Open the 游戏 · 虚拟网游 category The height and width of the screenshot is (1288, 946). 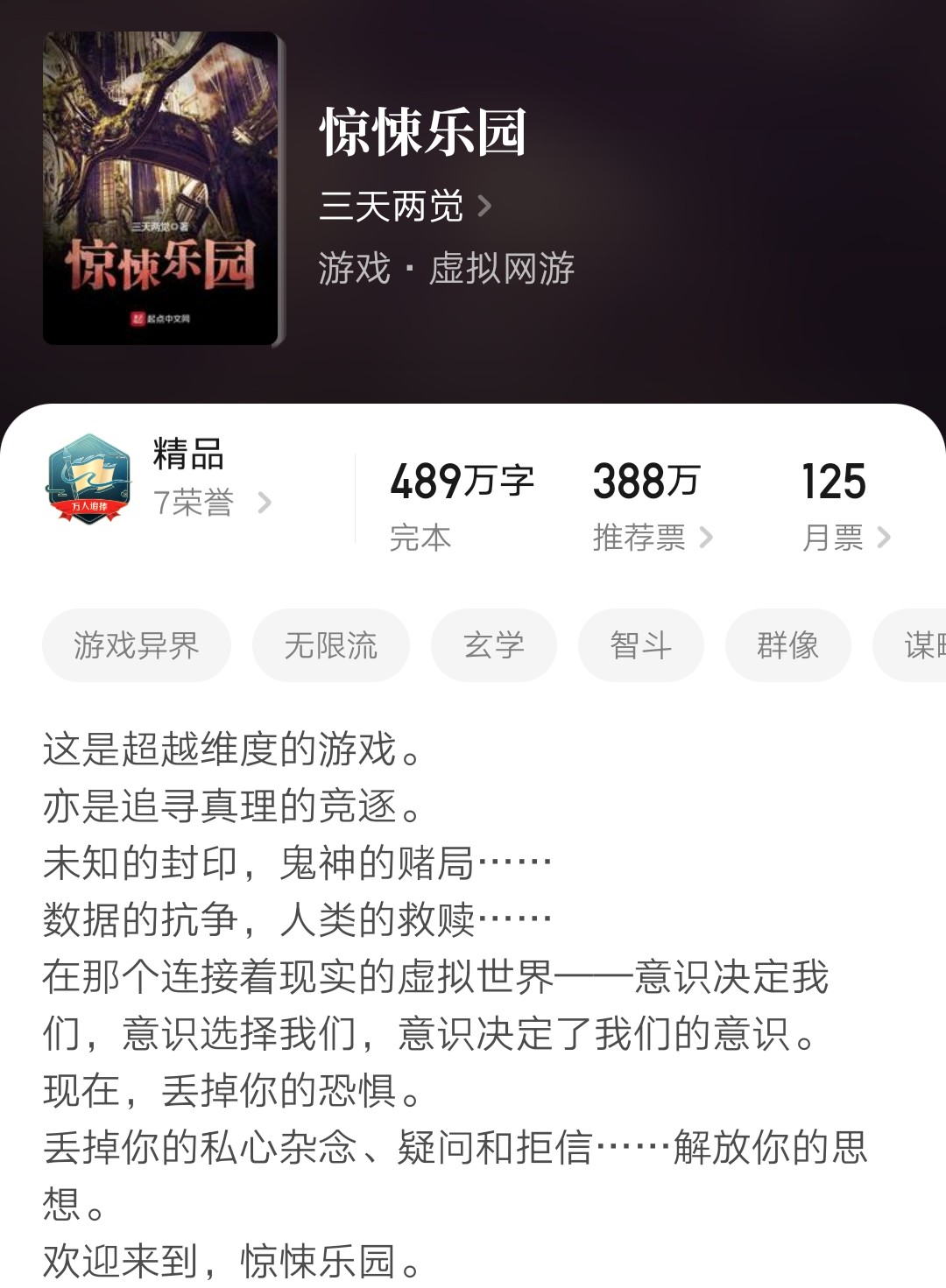coord(446,268)
